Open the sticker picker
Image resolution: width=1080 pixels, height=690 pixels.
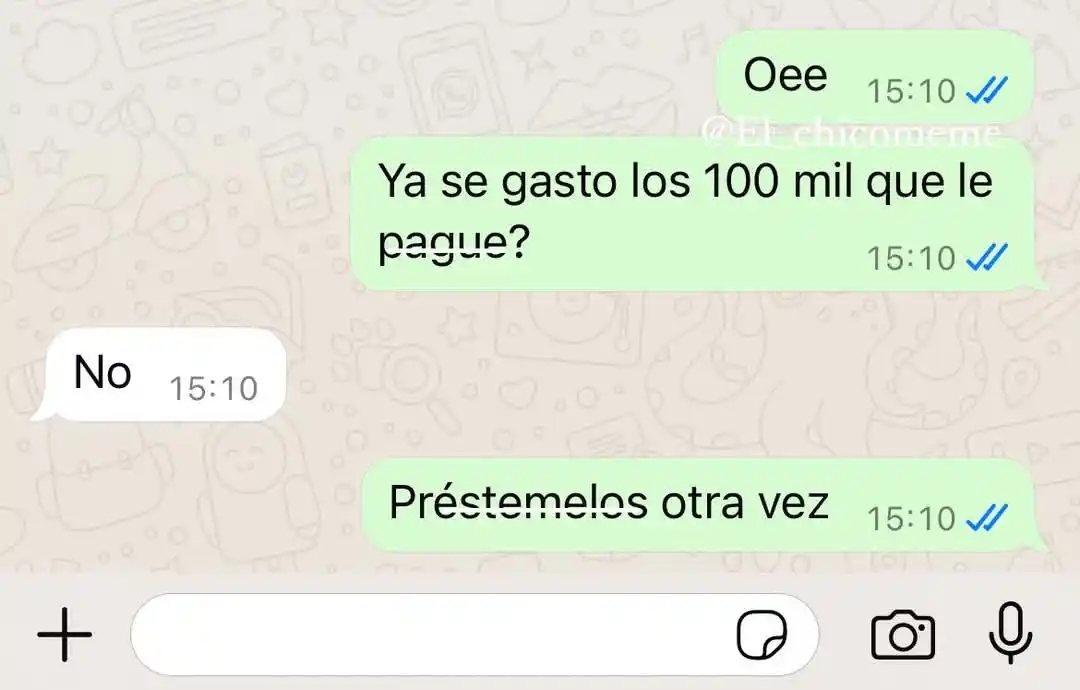click(762, 635)
